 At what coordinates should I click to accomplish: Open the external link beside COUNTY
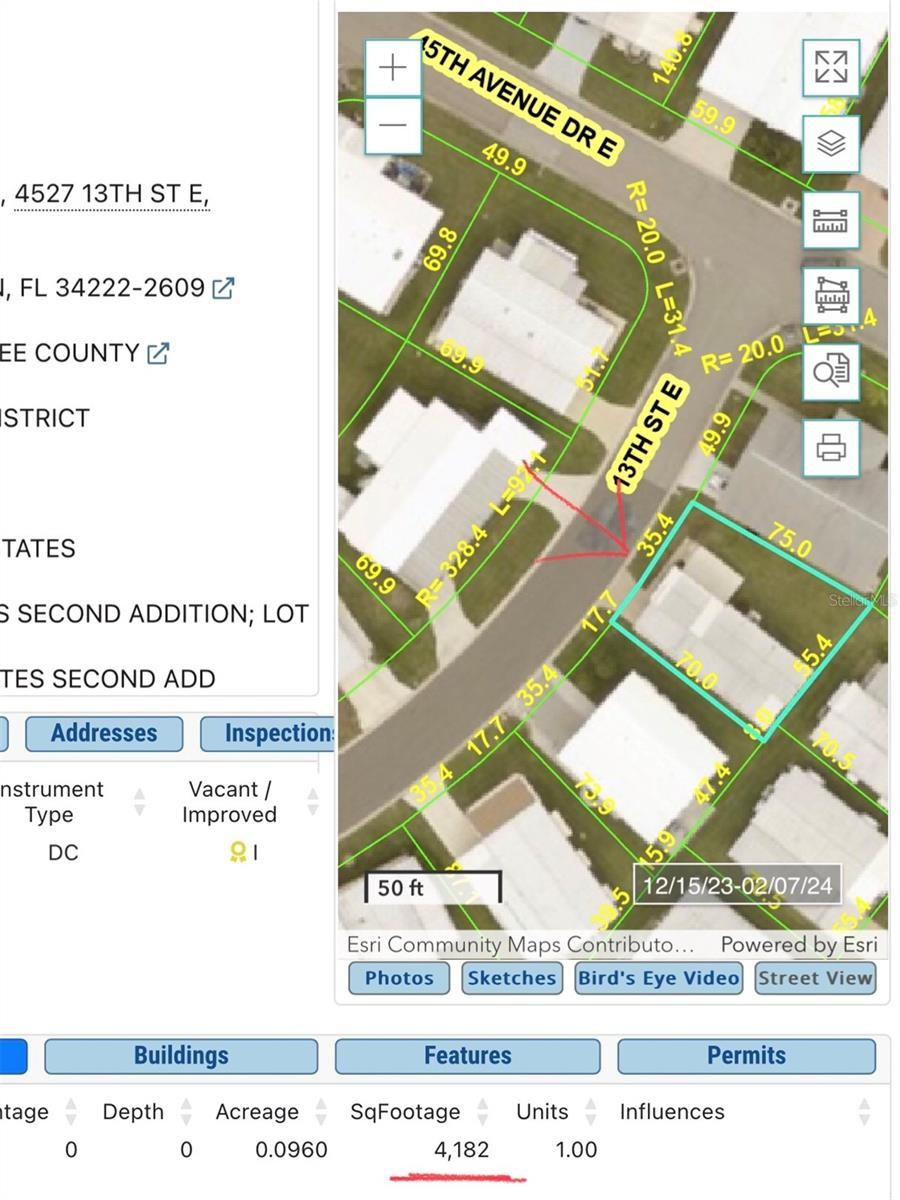click(158, 353)
